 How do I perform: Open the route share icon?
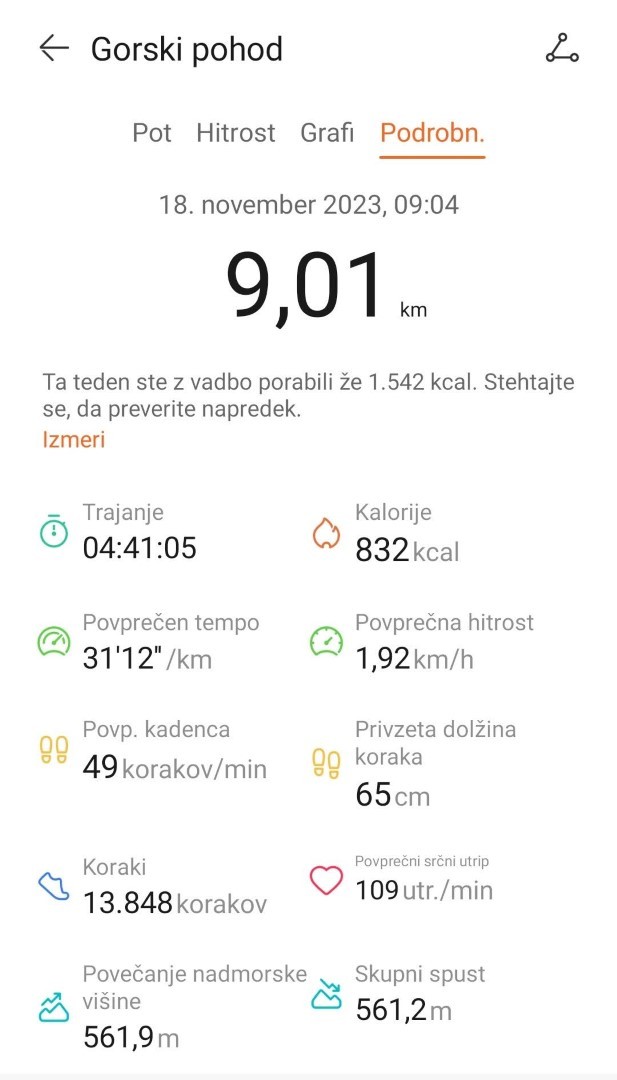pos(562,49)
